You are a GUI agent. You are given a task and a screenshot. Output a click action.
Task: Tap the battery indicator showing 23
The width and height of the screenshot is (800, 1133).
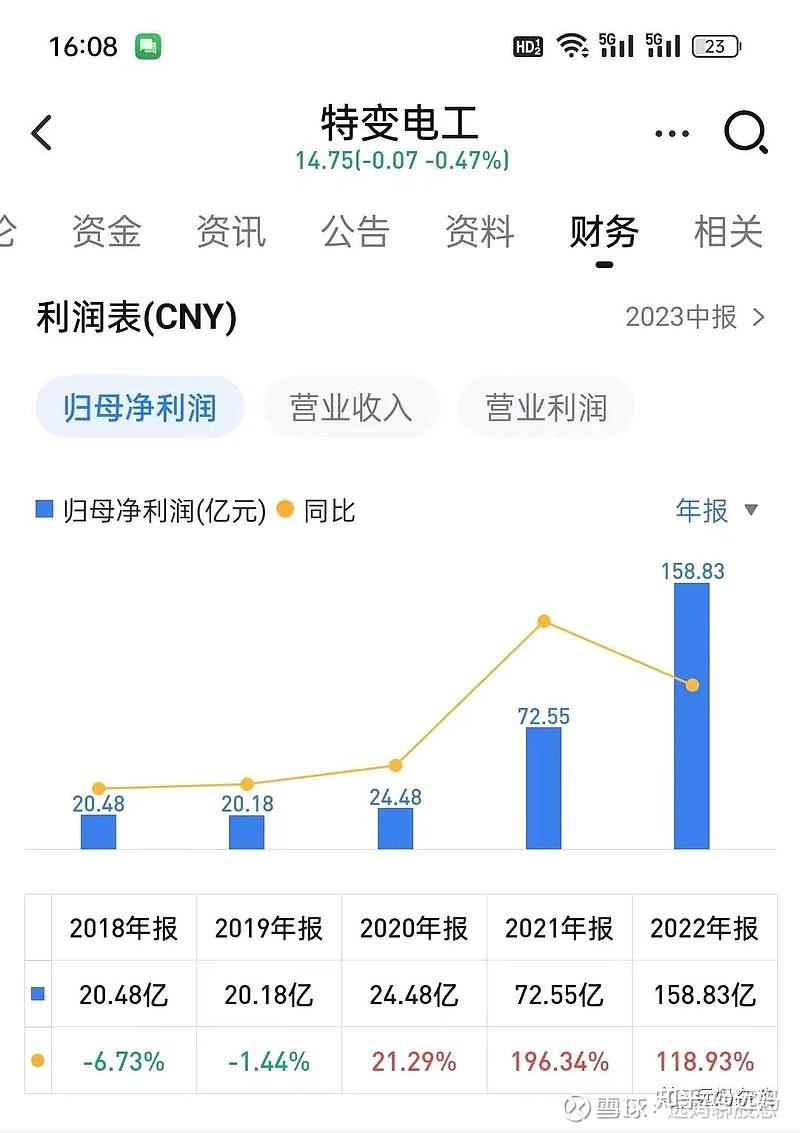[x=716, y=44]
